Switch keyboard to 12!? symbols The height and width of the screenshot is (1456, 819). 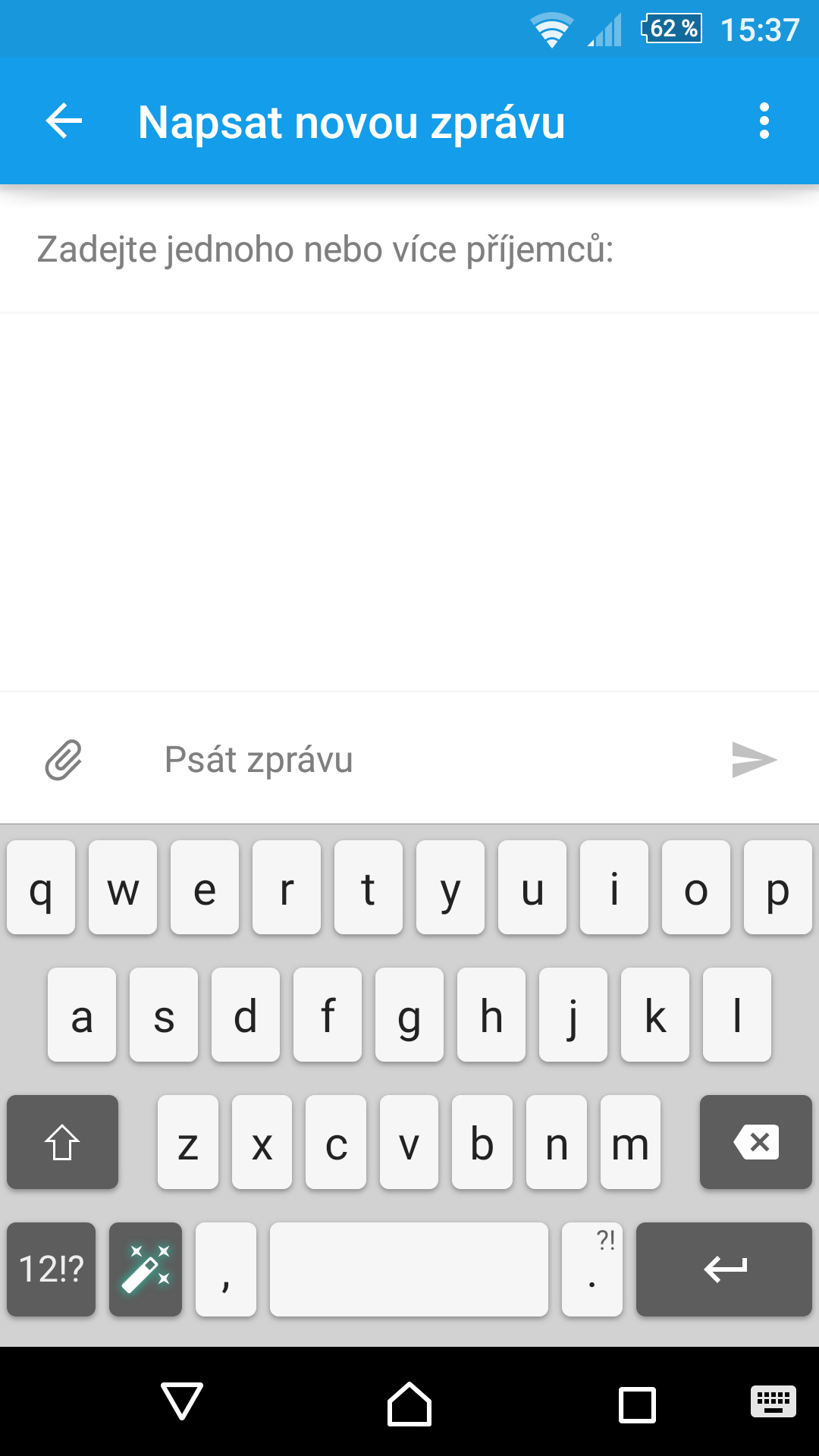tap(51, 1269)
